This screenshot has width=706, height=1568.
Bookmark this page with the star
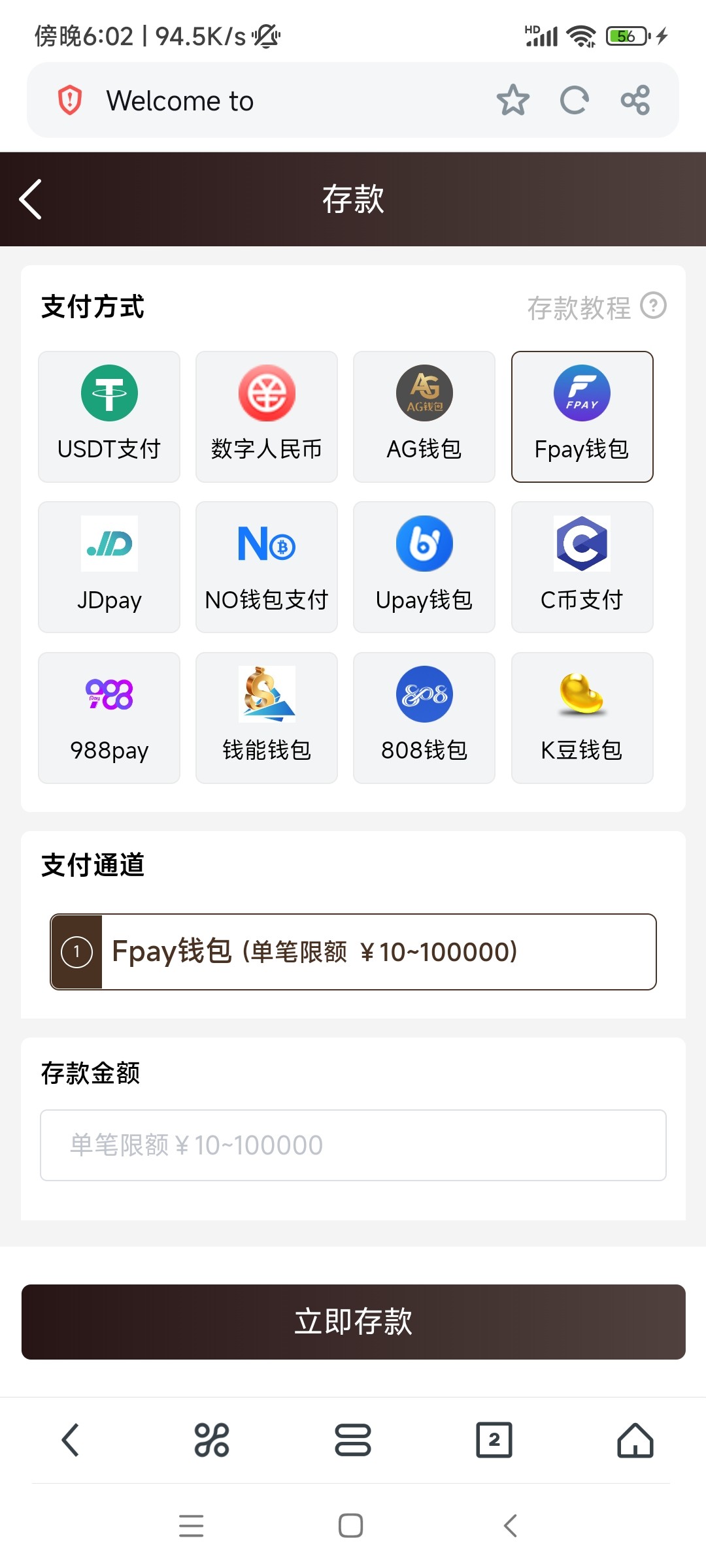coord(513,101)
